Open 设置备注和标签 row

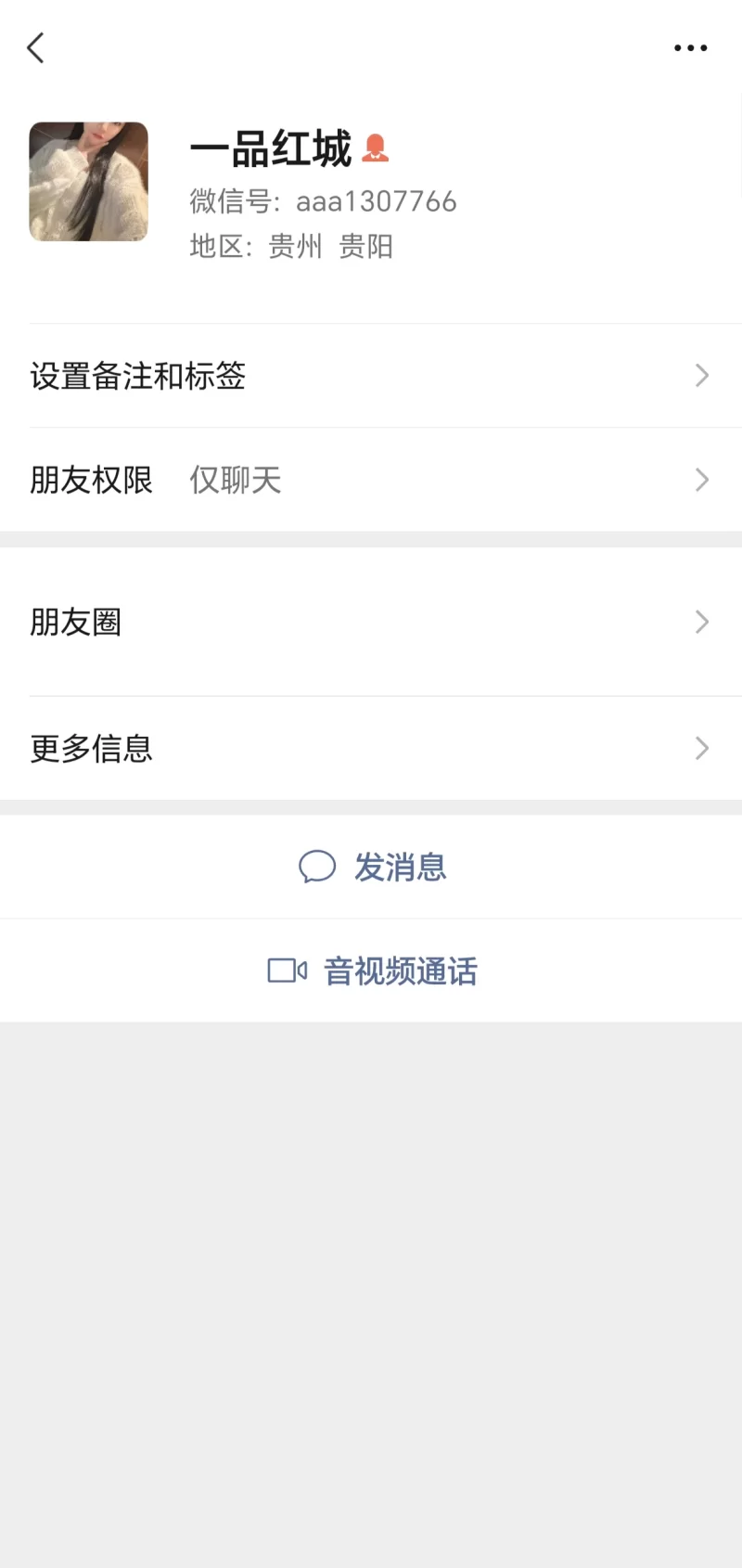pos(371,376)
